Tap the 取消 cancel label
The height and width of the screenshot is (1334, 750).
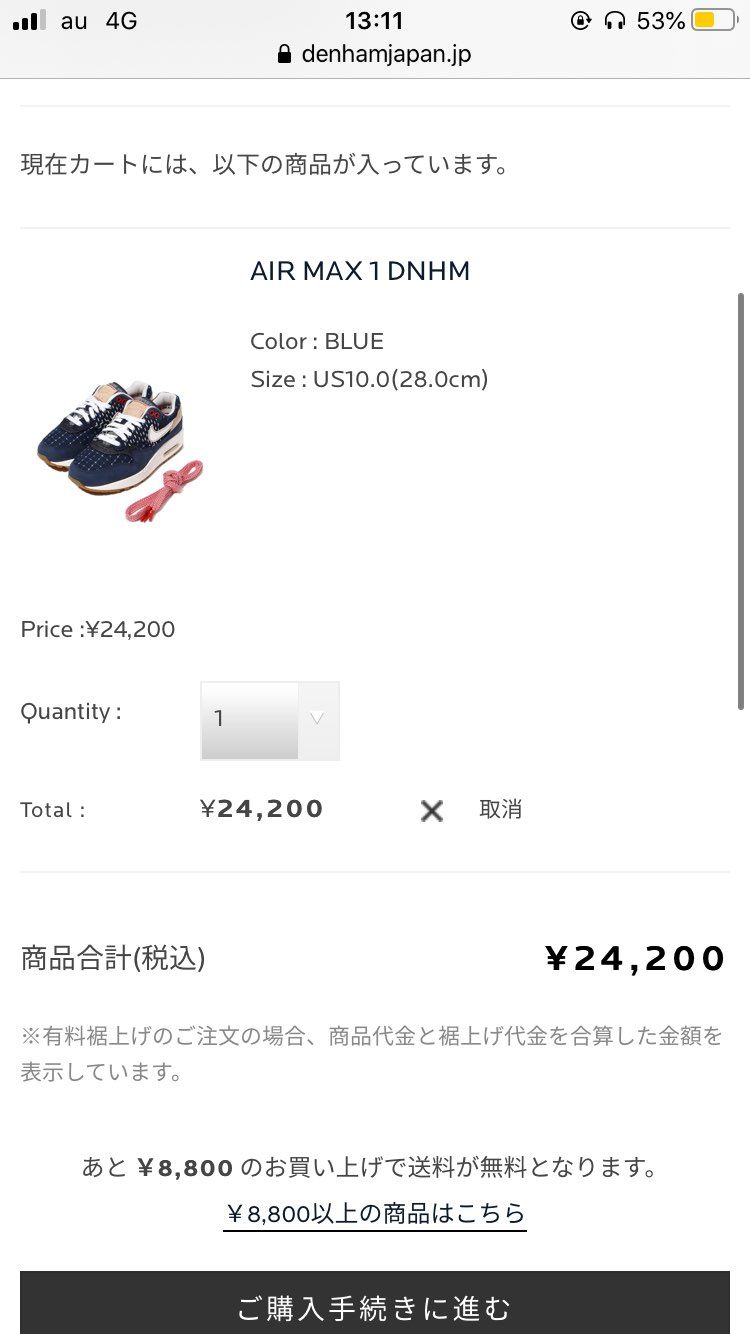click(x=500, y=810)
